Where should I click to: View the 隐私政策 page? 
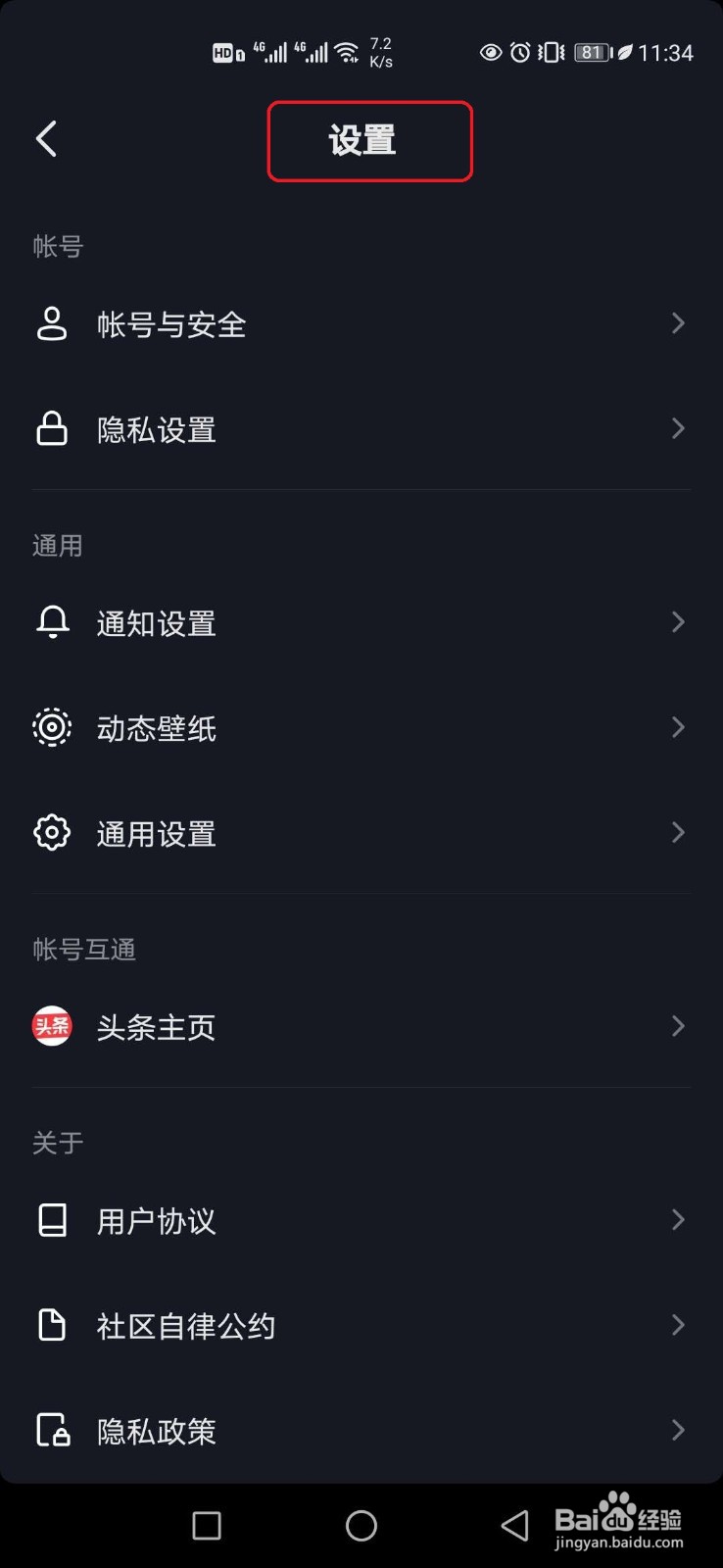tap(361, 1431)
